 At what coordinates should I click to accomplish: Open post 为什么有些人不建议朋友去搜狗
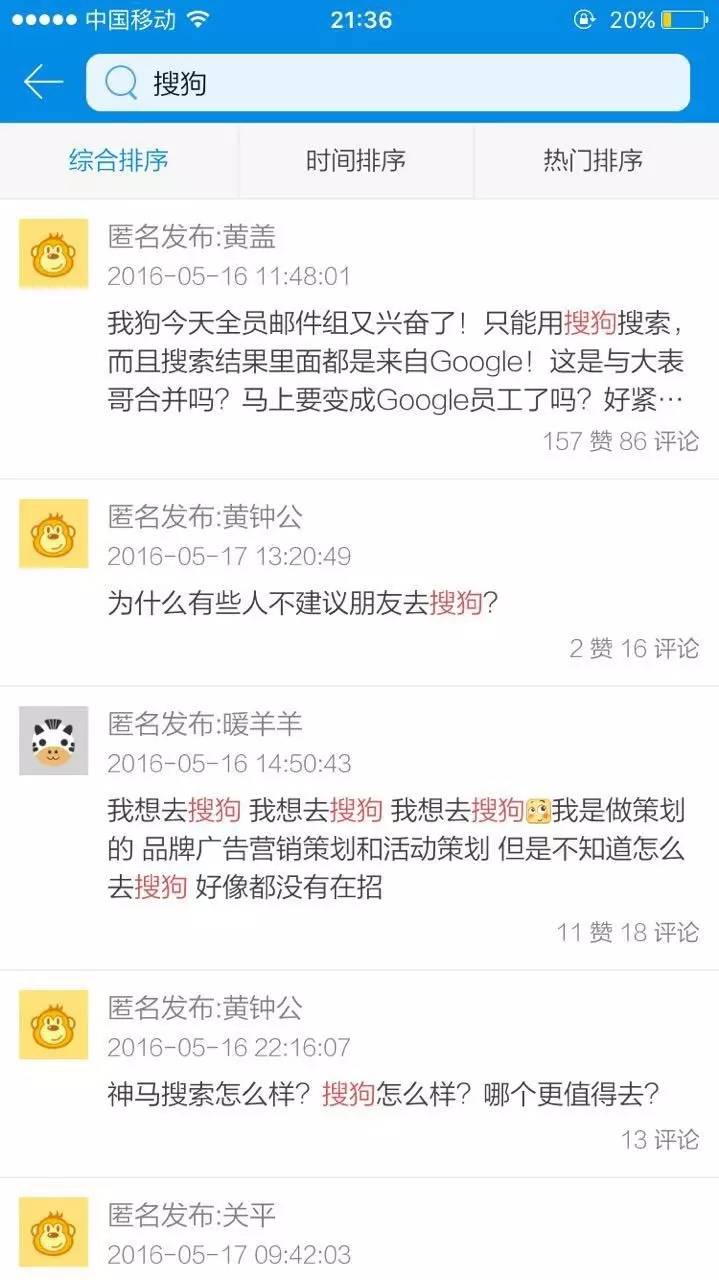coord(359,582)
